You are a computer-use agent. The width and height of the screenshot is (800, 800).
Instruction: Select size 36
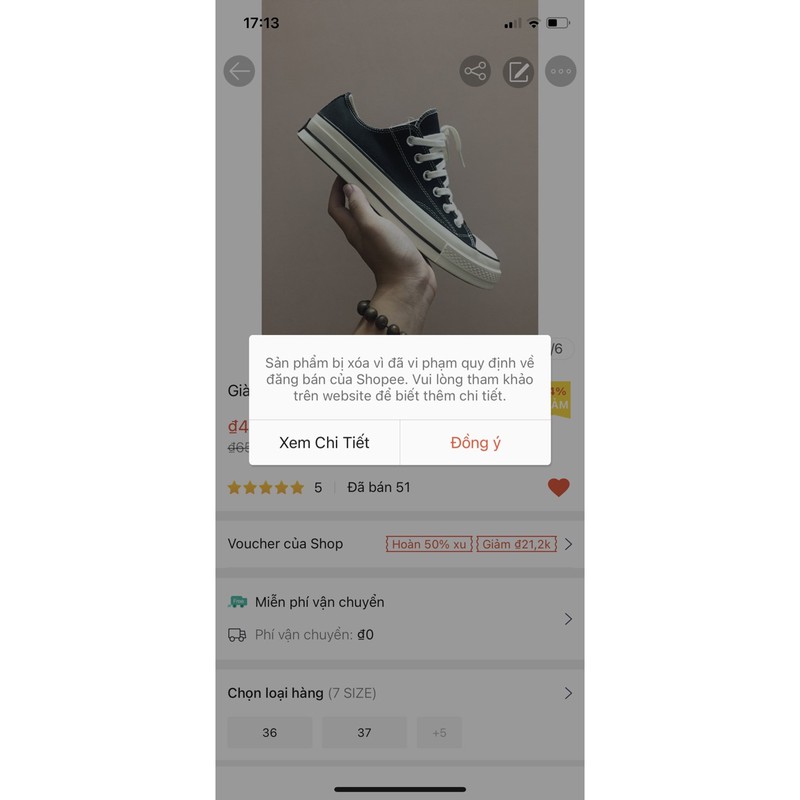tap(270, 732)
